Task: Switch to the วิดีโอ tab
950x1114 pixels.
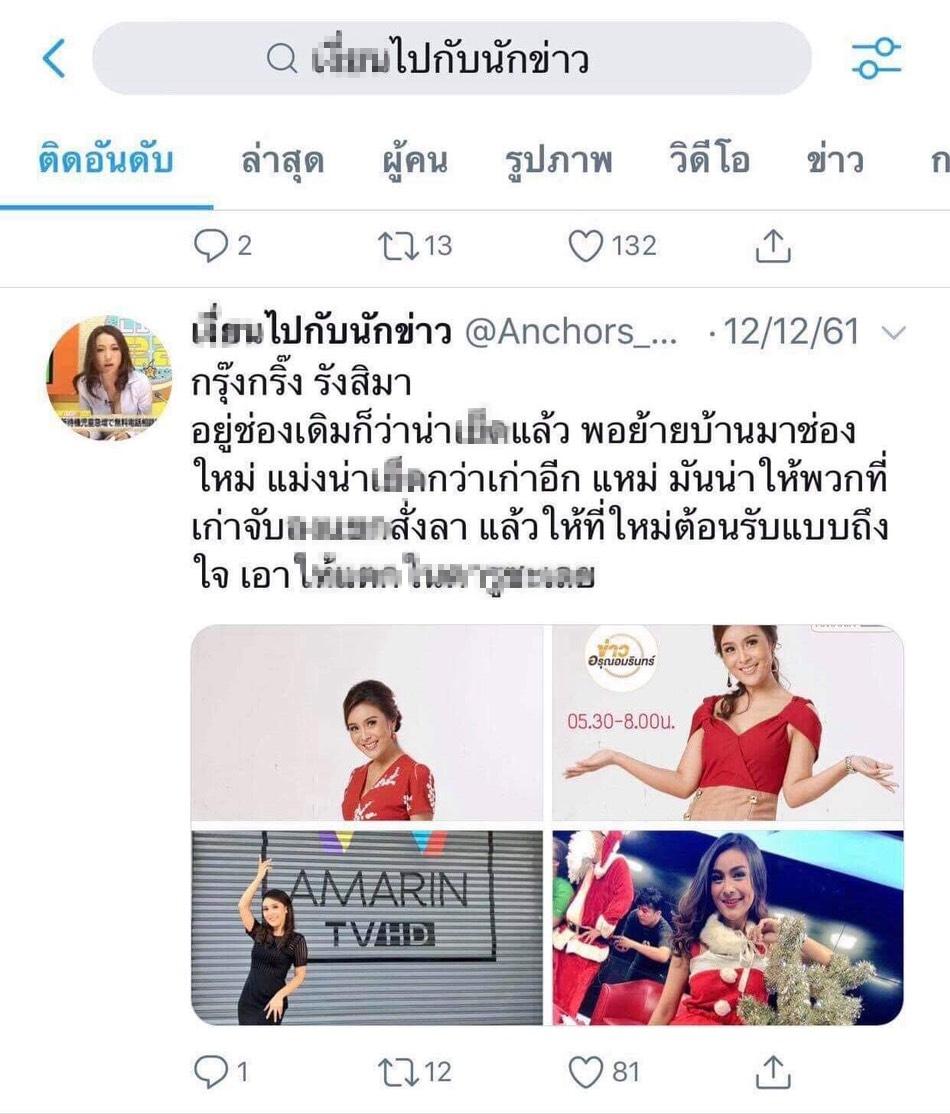Action: click(x=708, y=161)
